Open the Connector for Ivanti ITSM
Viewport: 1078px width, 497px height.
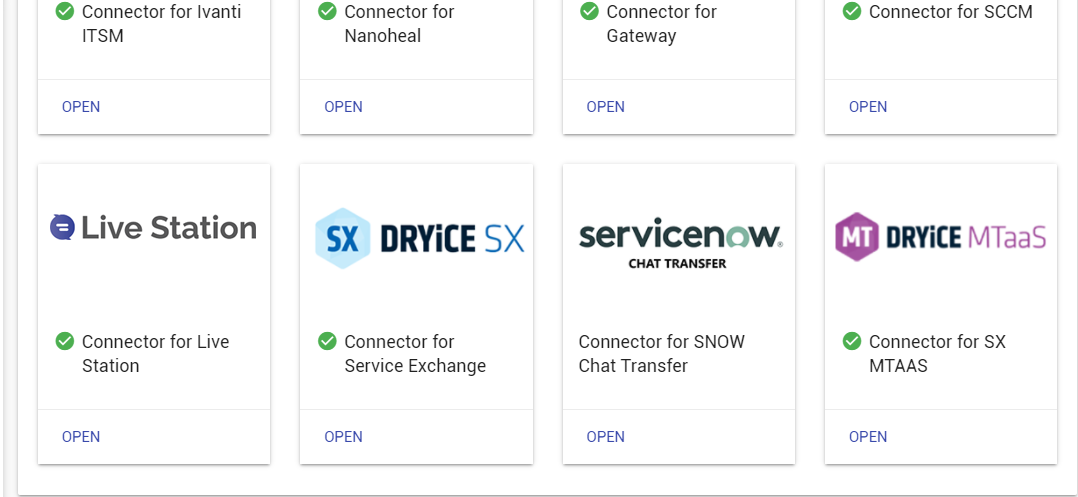click(x=81, y=107)
